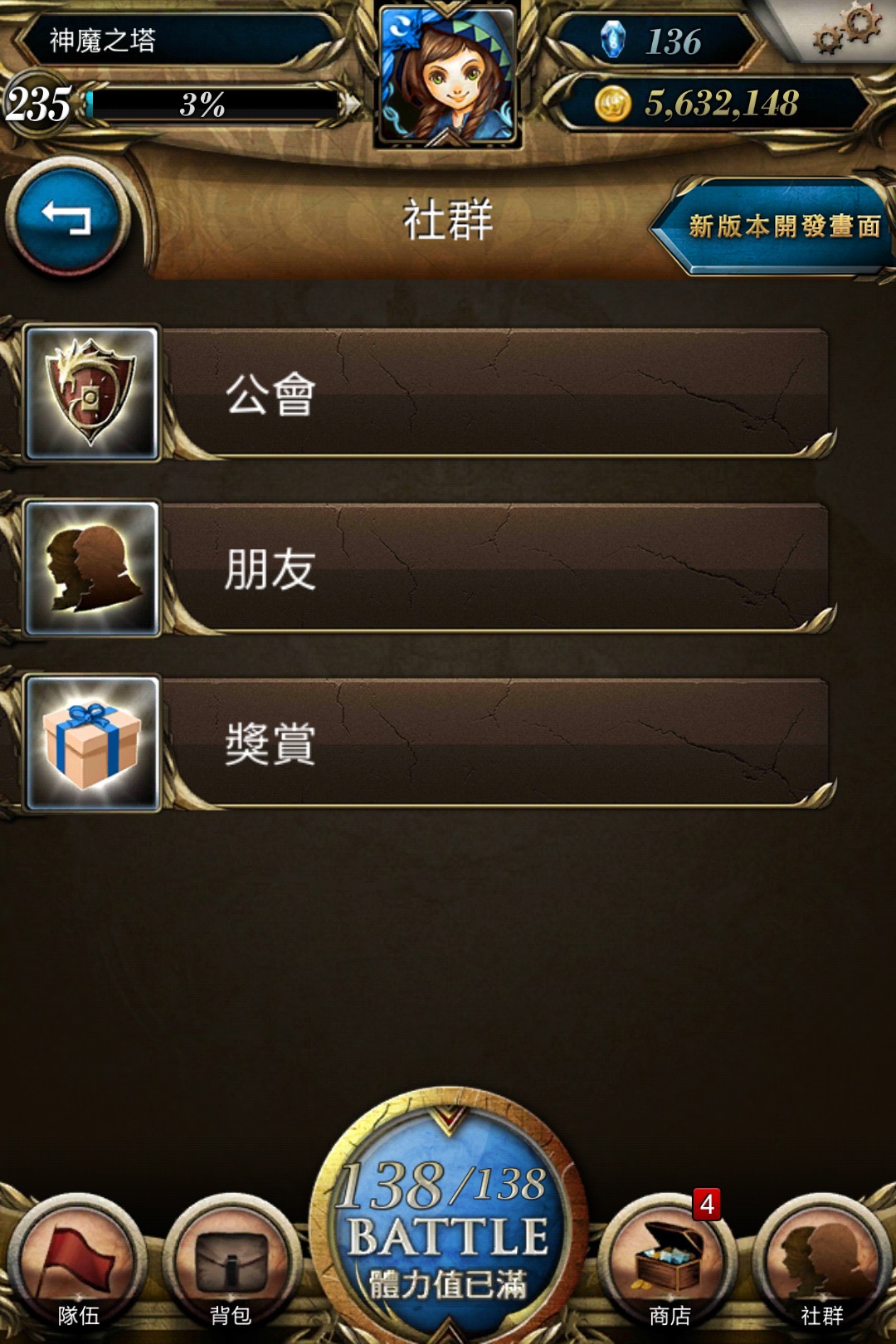The width and height of the screenshot is (896, 1344).
Task: Open the settings gears icon
Action: [846, 31]
